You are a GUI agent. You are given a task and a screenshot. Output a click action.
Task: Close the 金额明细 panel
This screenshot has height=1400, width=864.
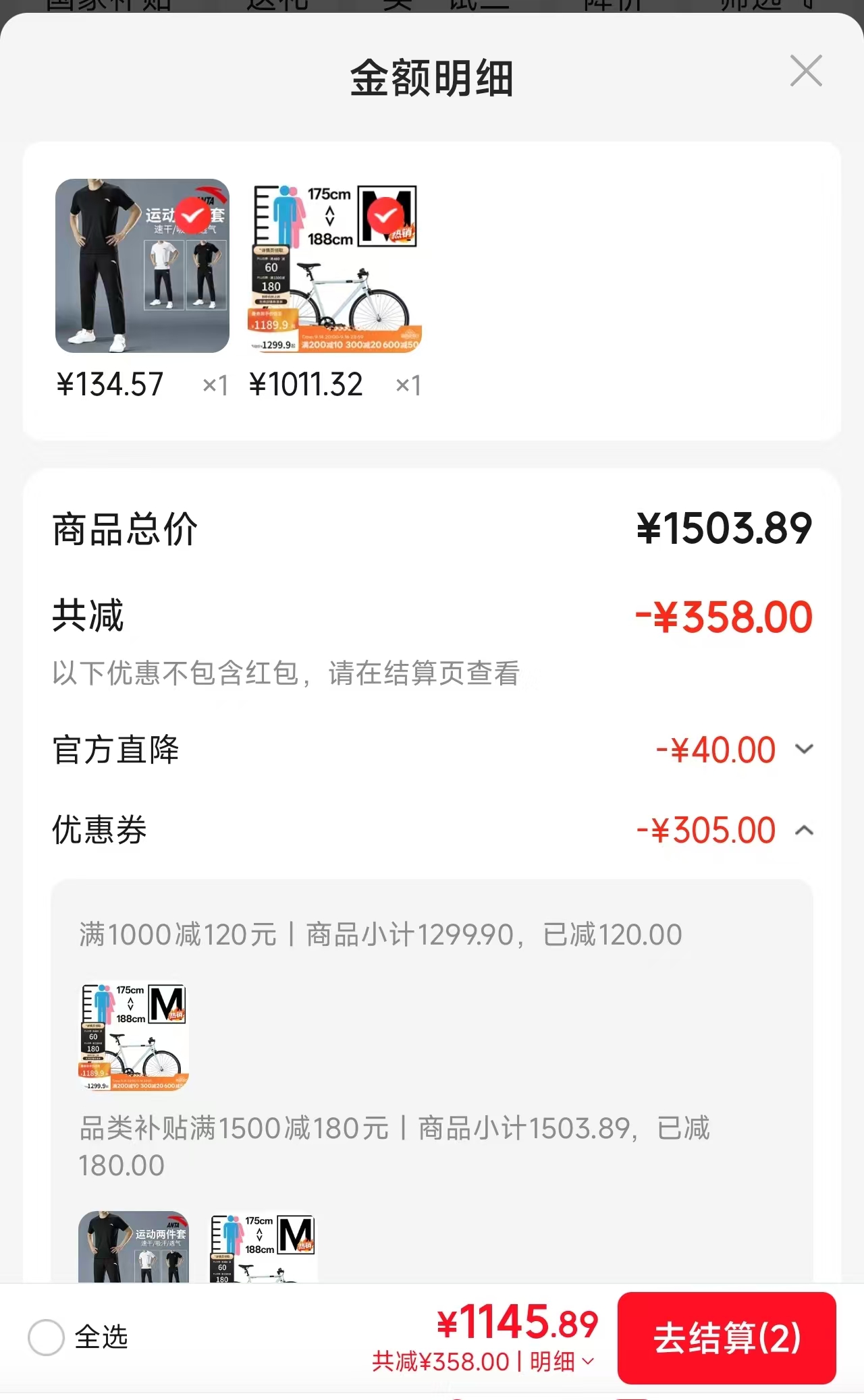click(806, 71)
